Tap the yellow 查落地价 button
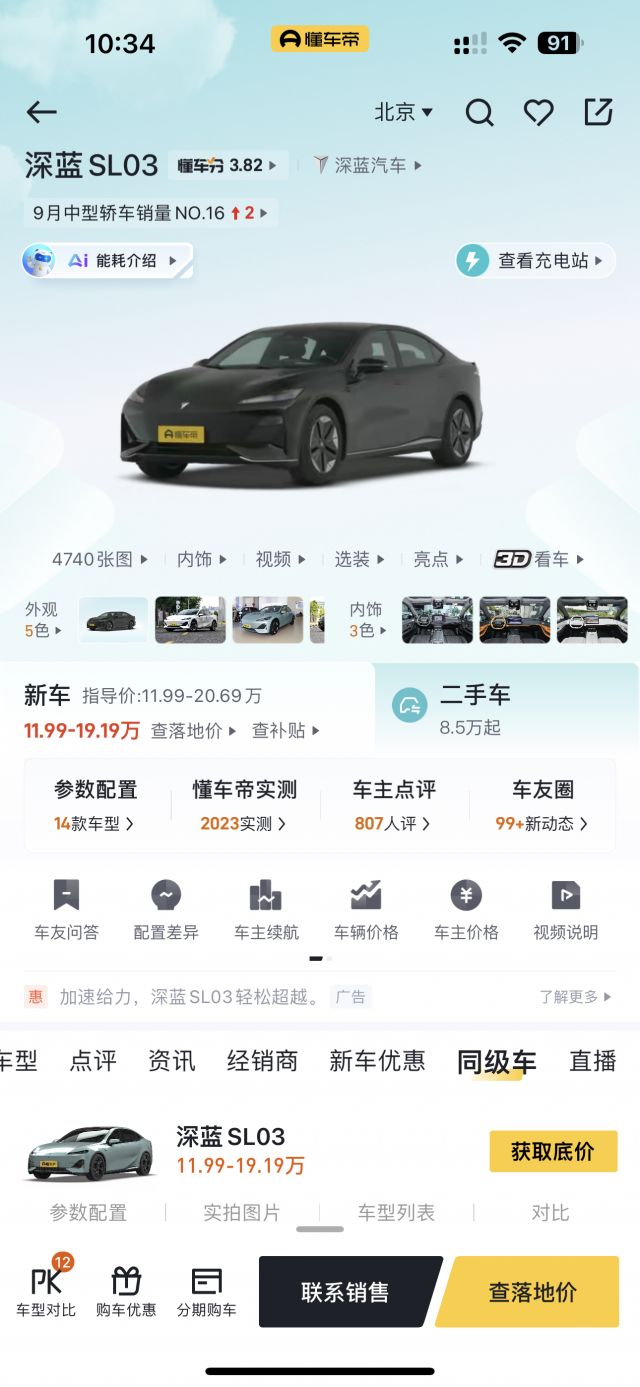The height and width of the screenshot is (1387, 640). (x=533, y=1292)
